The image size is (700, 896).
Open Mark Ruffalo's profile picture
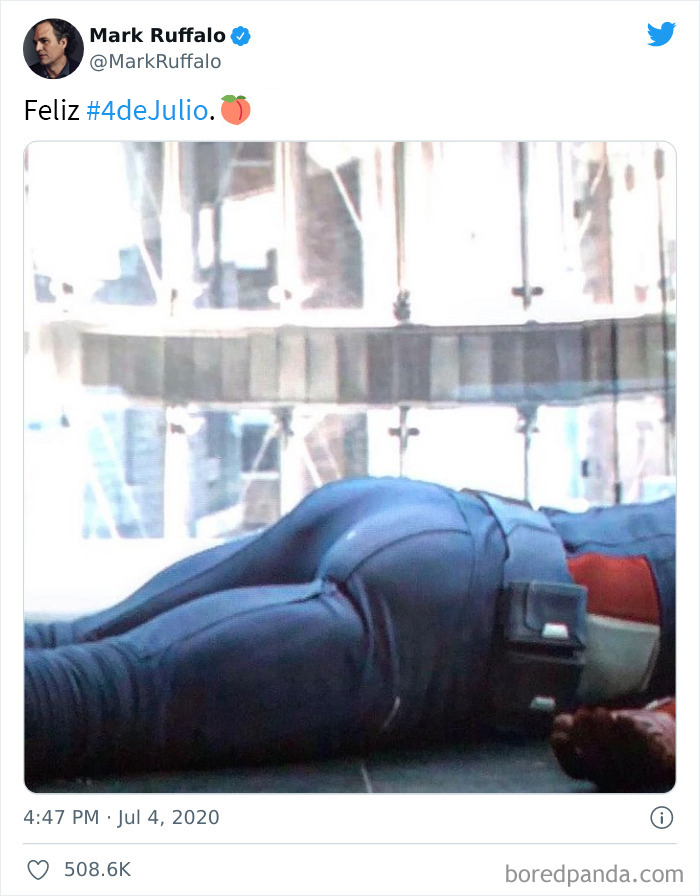coord(53,48)
